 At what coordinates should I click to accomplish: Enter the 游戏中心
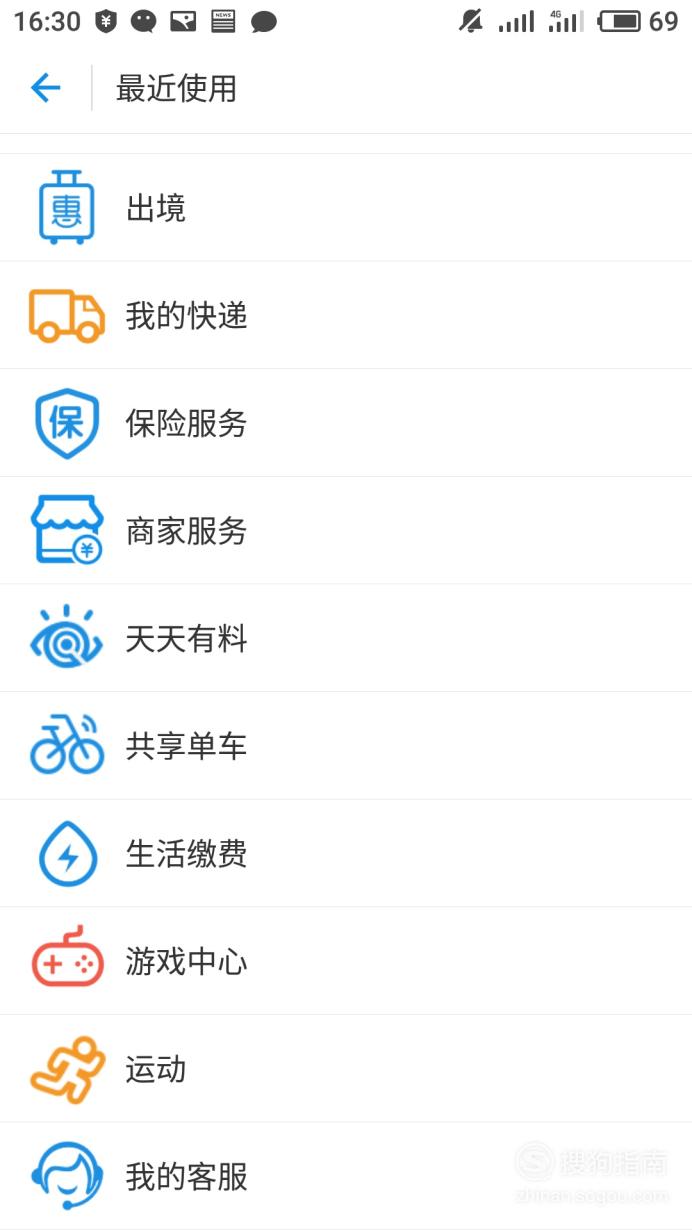pyautogui.click(x=346, y=961)
